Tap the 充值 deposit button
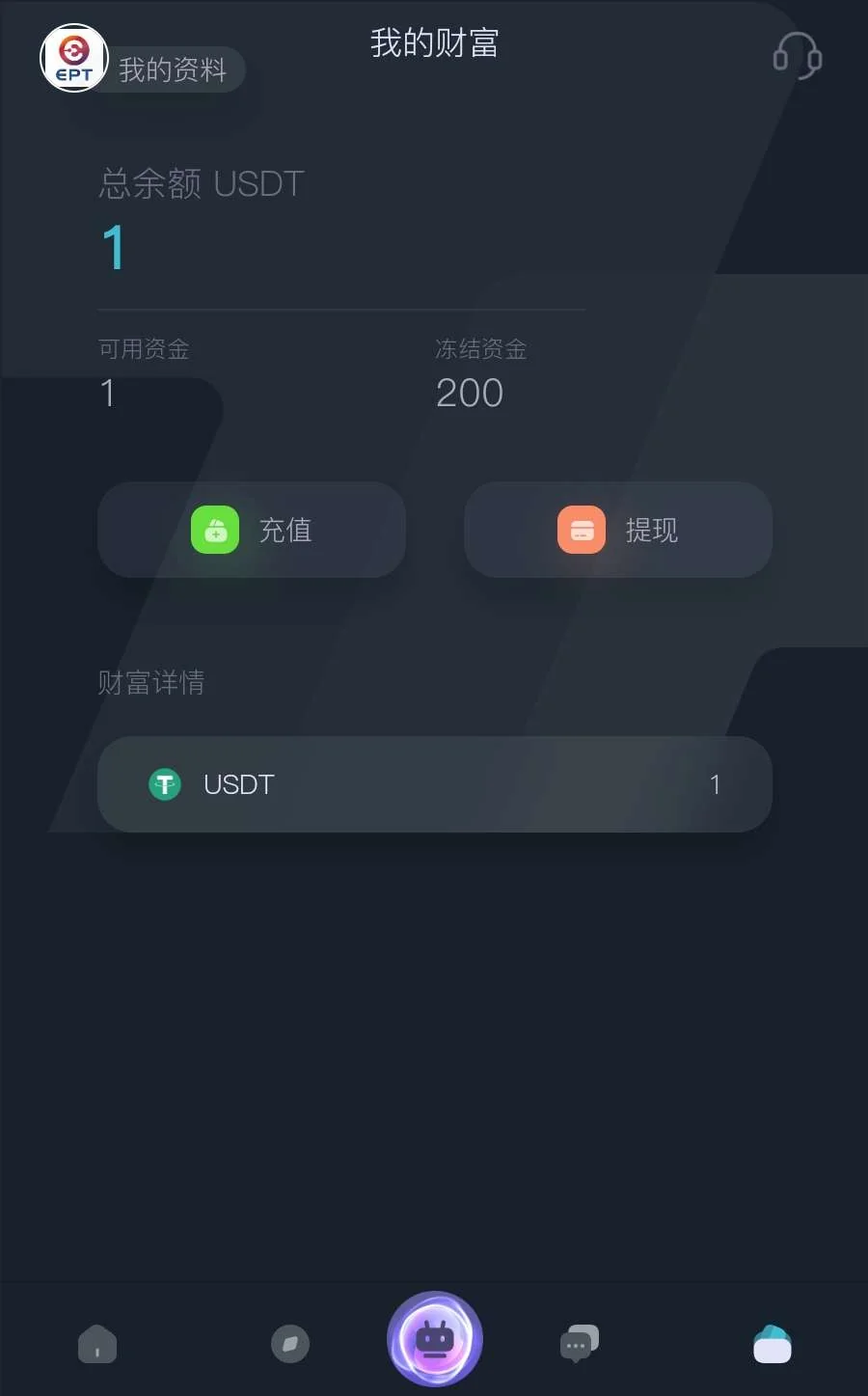 252,530
